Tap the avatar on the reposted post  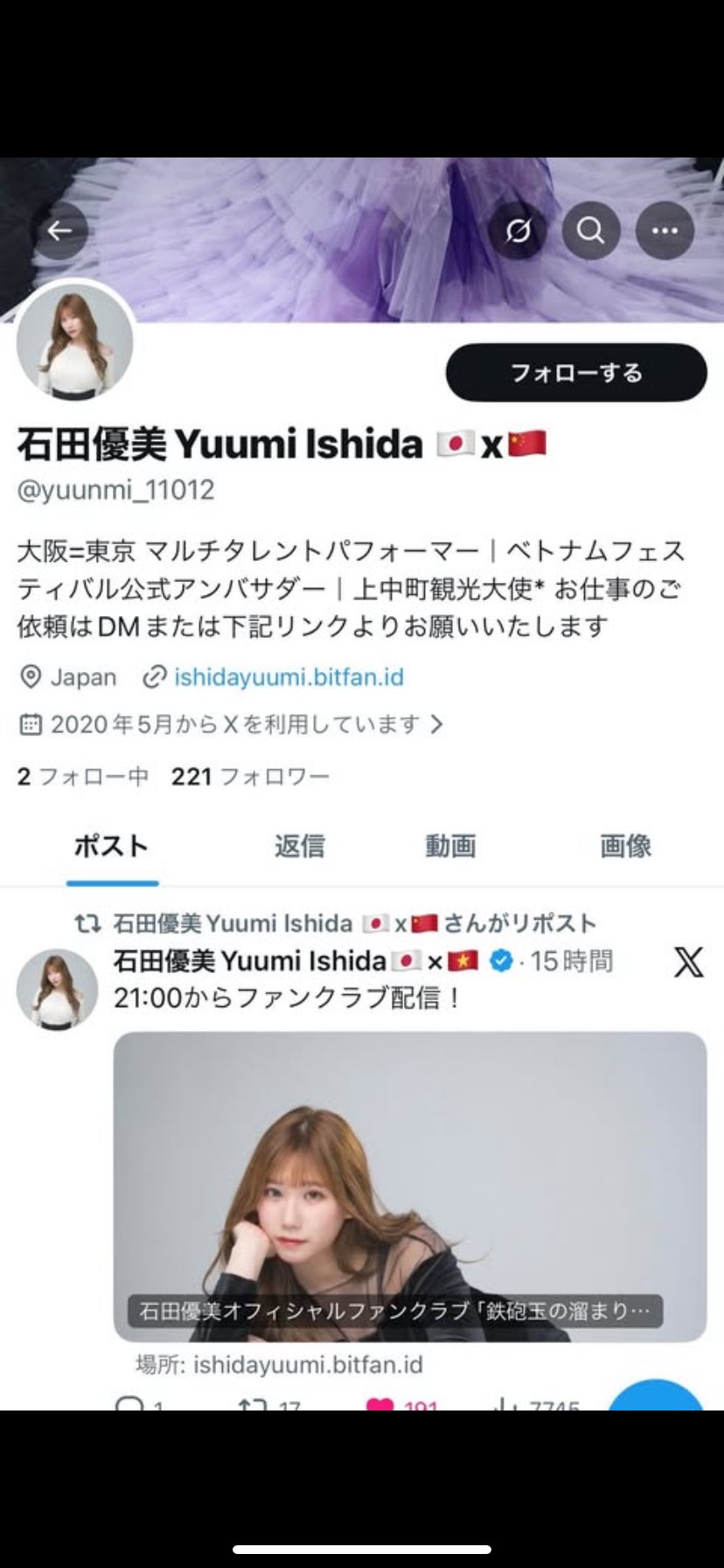tap(57, 990)
